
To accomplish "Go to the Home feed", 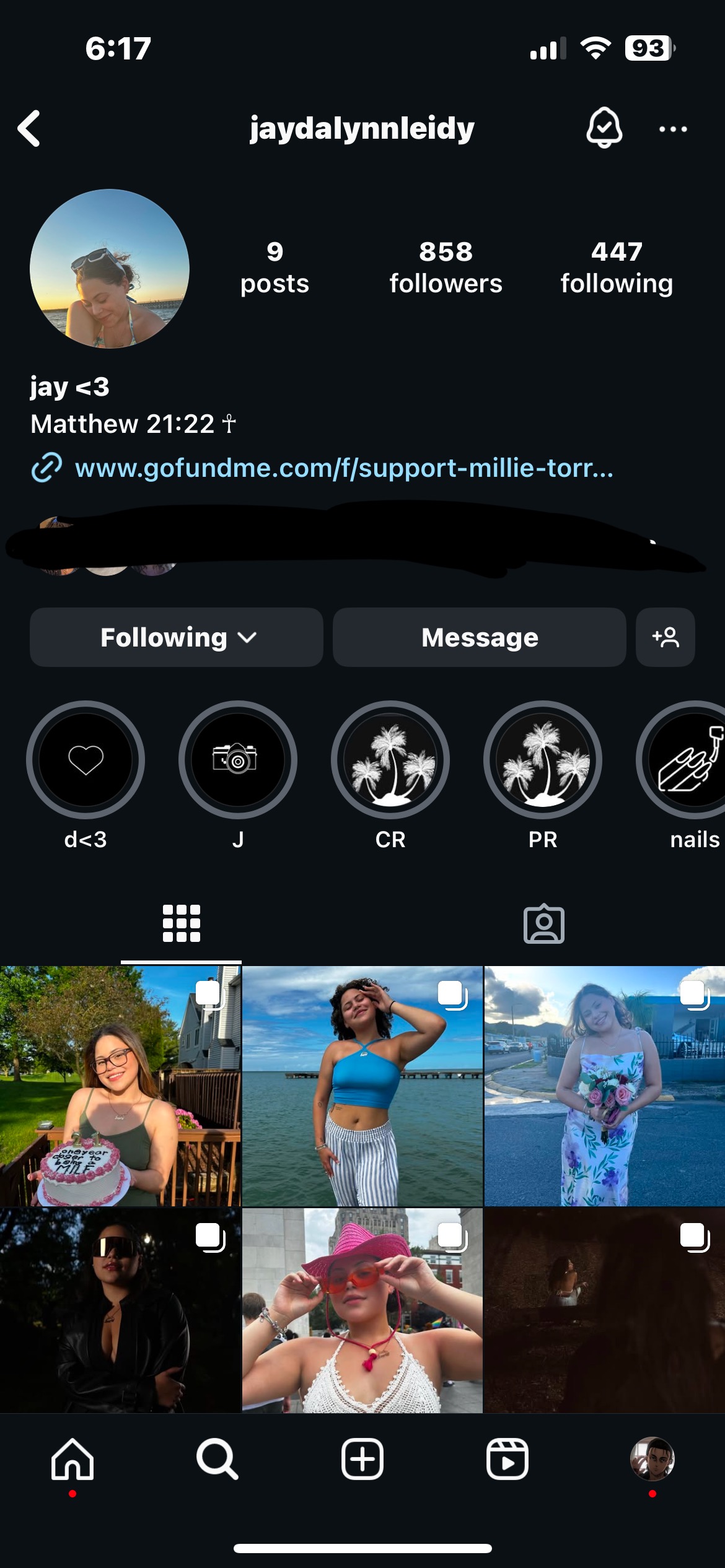I will (72, 1458).
